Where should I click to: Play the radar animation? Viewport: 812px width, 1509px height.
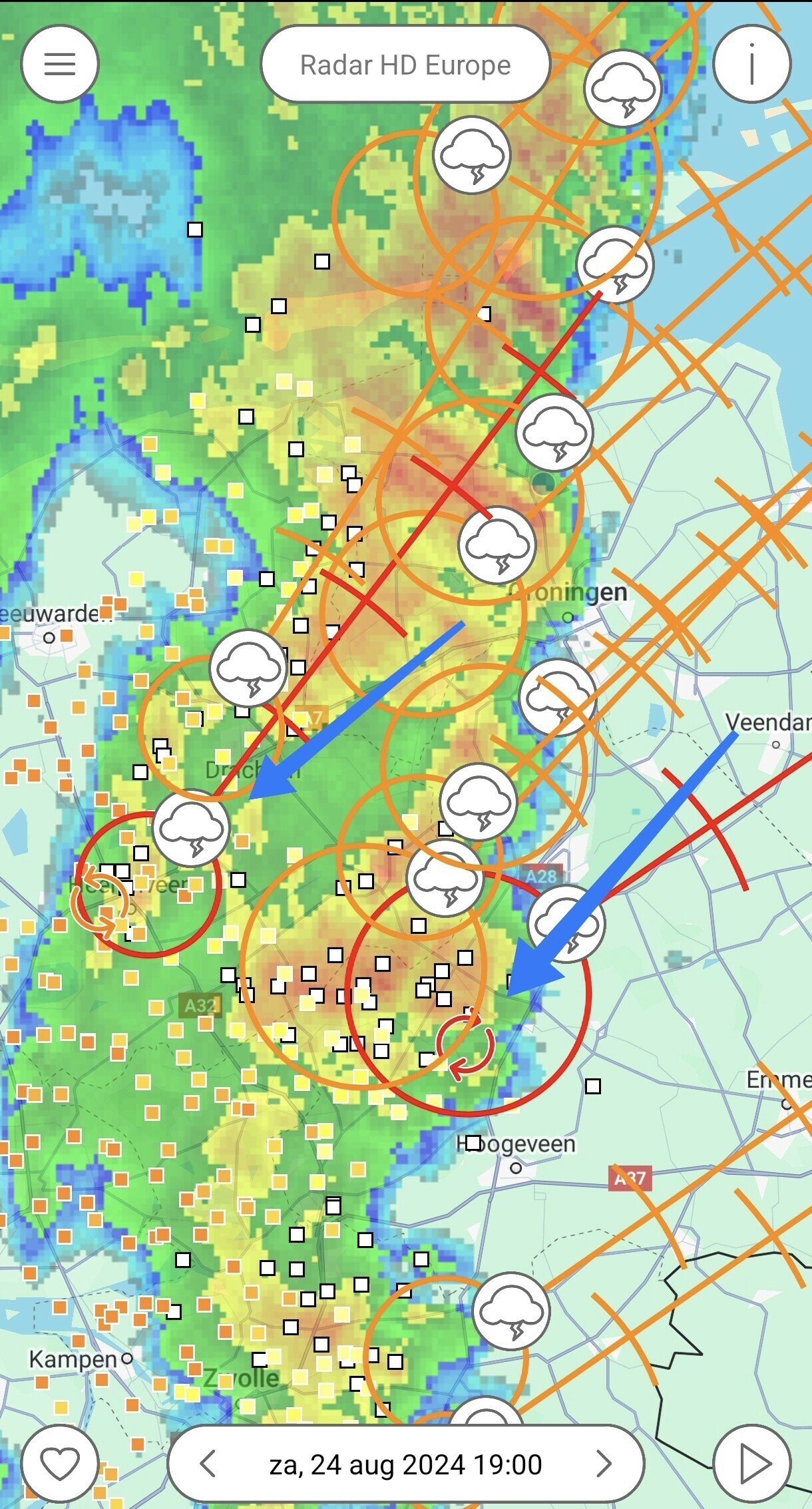pos(752,1463)
